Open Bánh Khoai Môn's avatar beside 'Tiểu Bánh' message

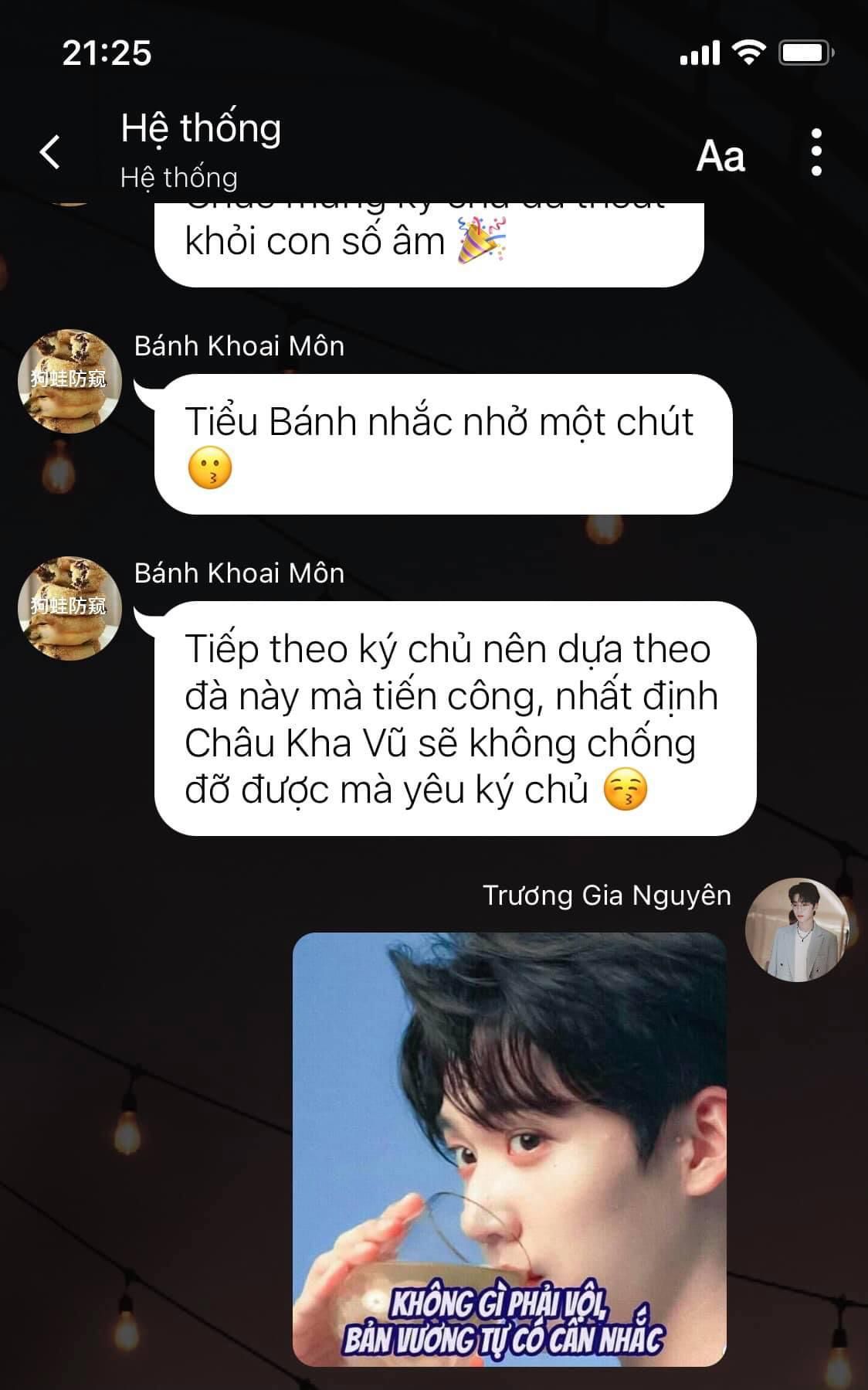pos(70,381)
